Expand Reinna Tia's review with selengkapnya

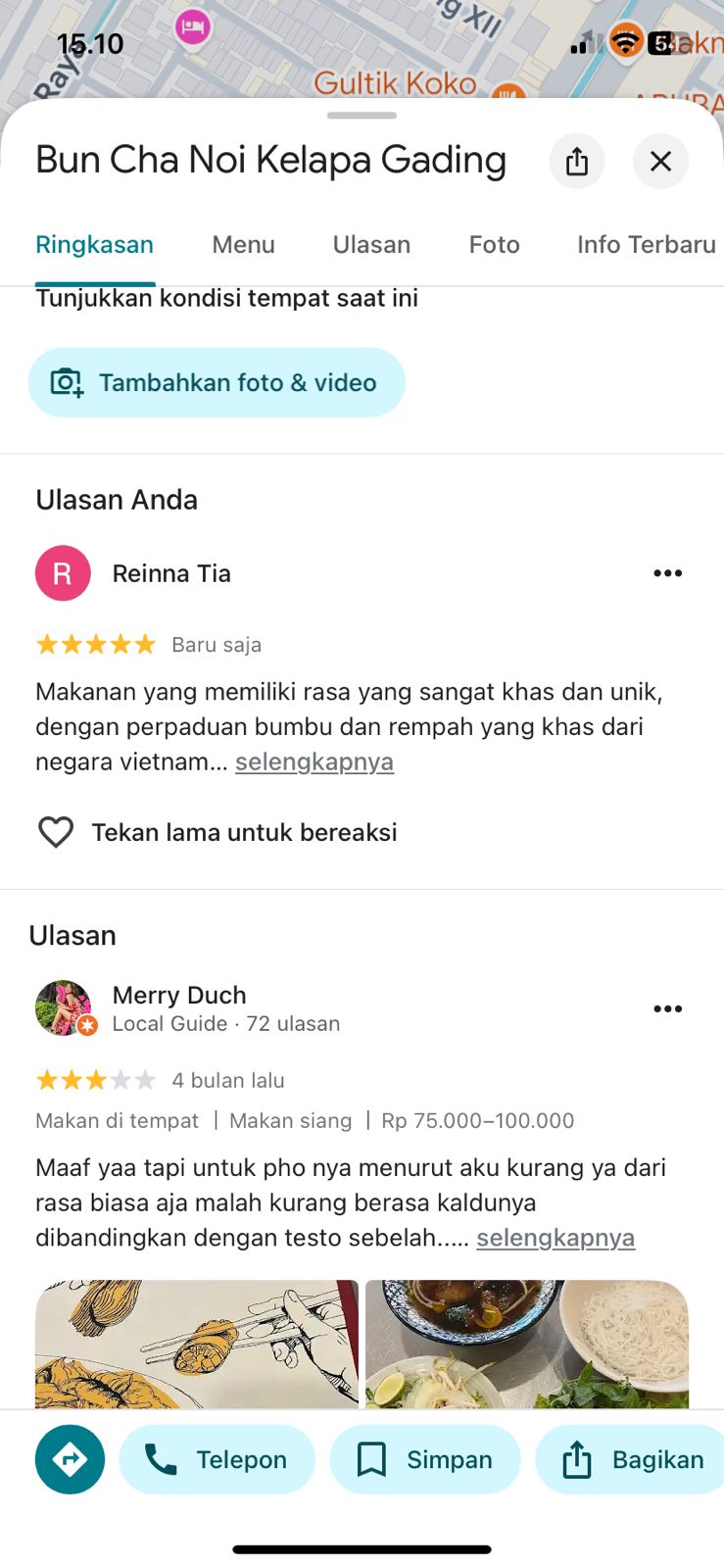[x=314, y=761]
